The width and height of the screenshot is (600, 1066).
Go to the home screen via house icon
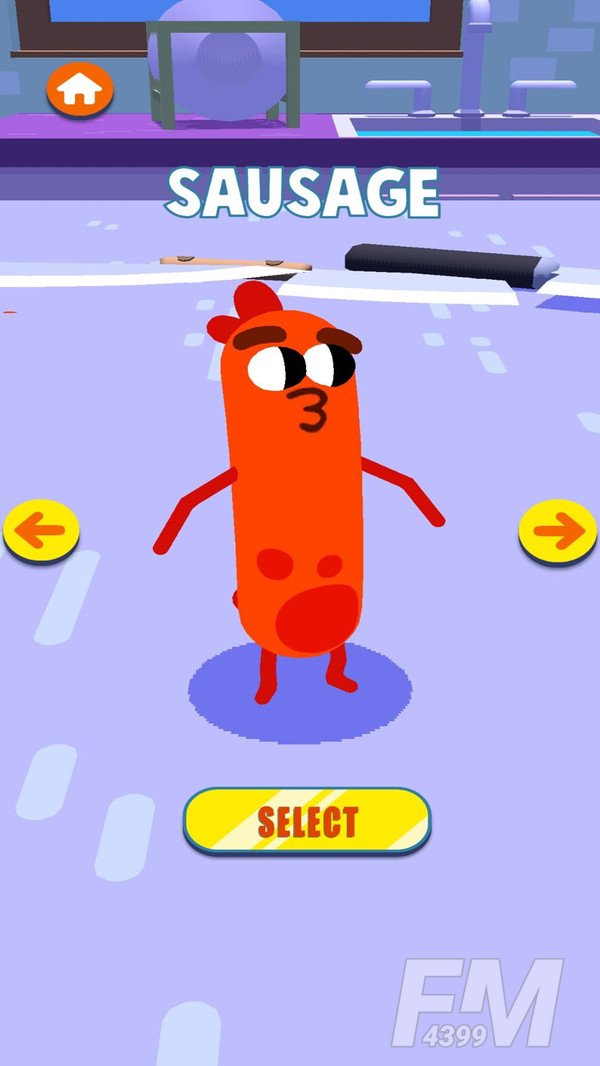coord(80,91)
